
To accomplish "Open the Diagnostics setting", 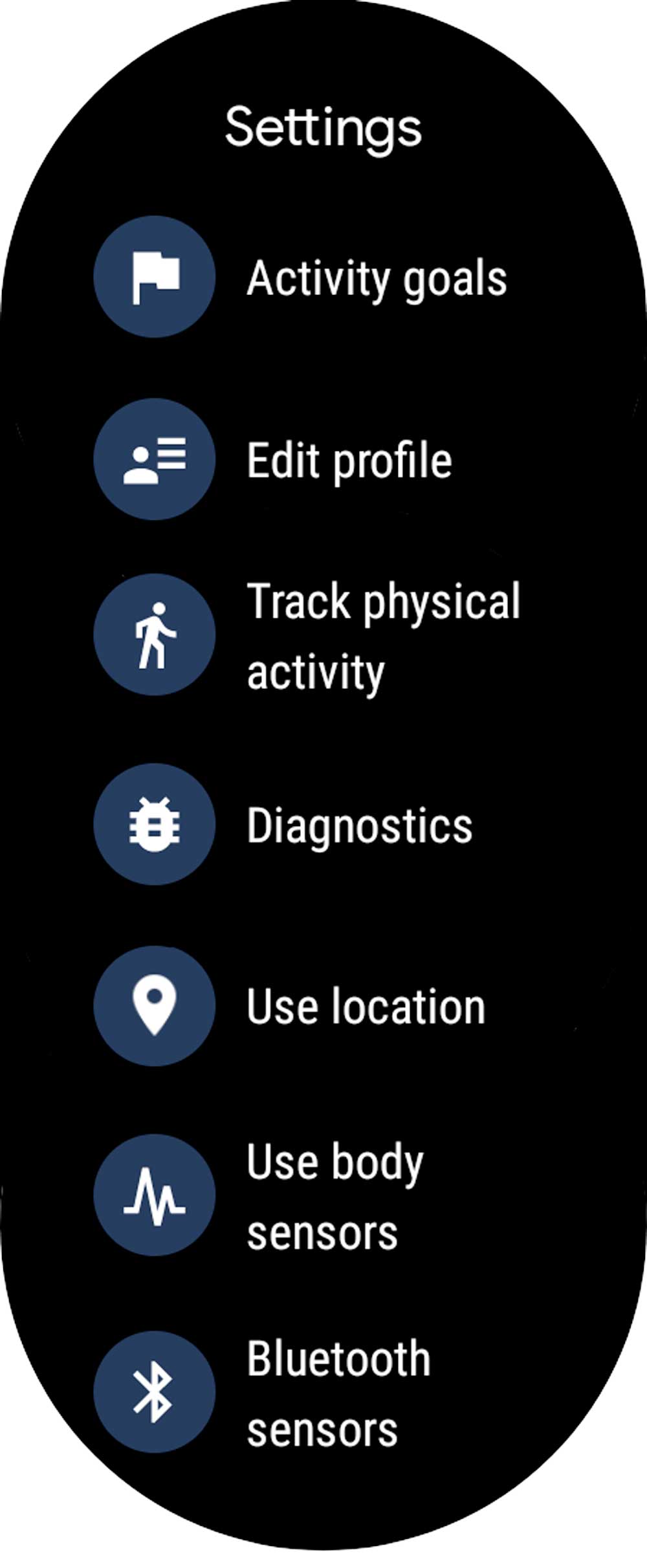I will pos(360,825).
